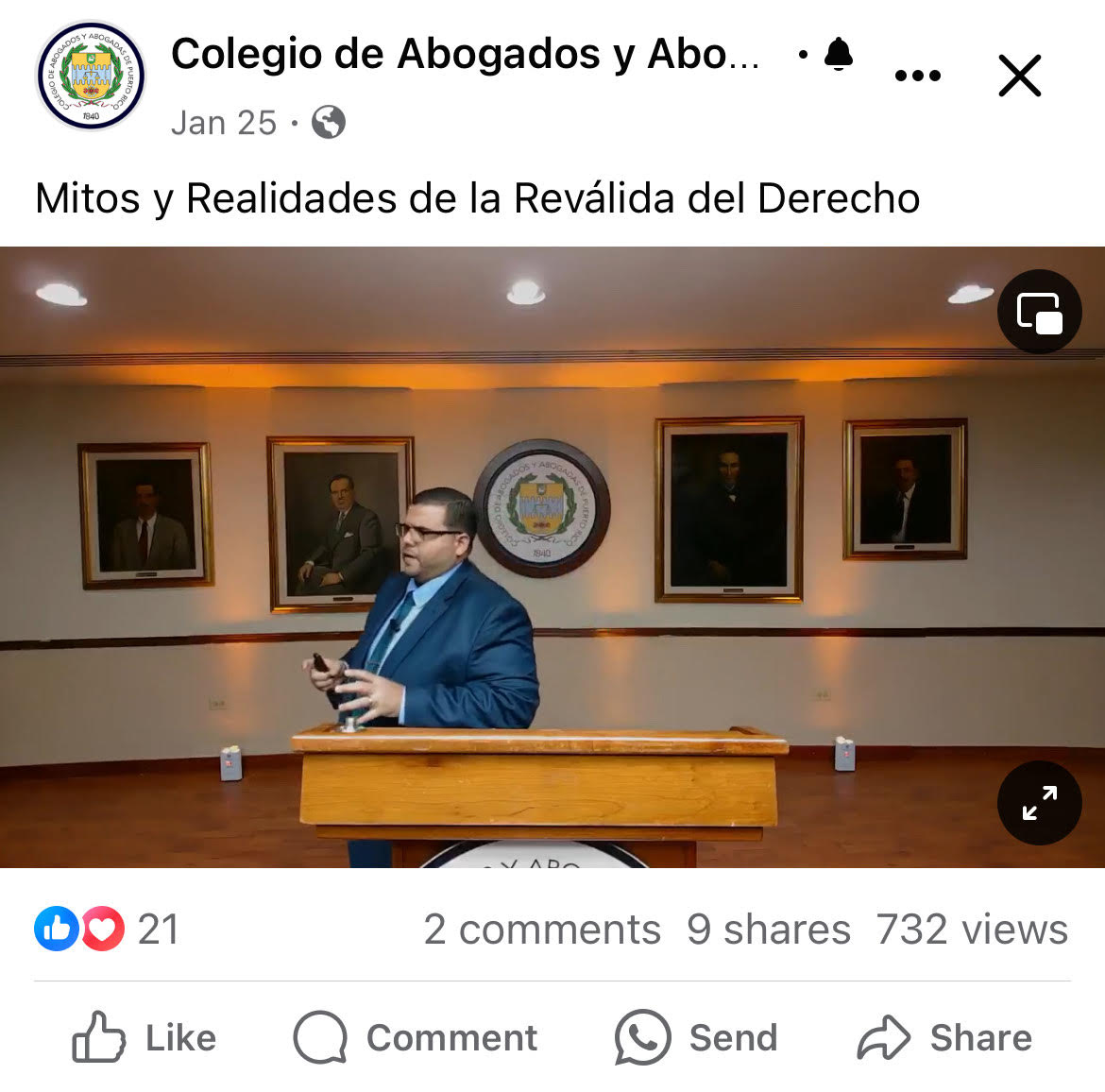Open the 2 comments

[x=541, y=929]
